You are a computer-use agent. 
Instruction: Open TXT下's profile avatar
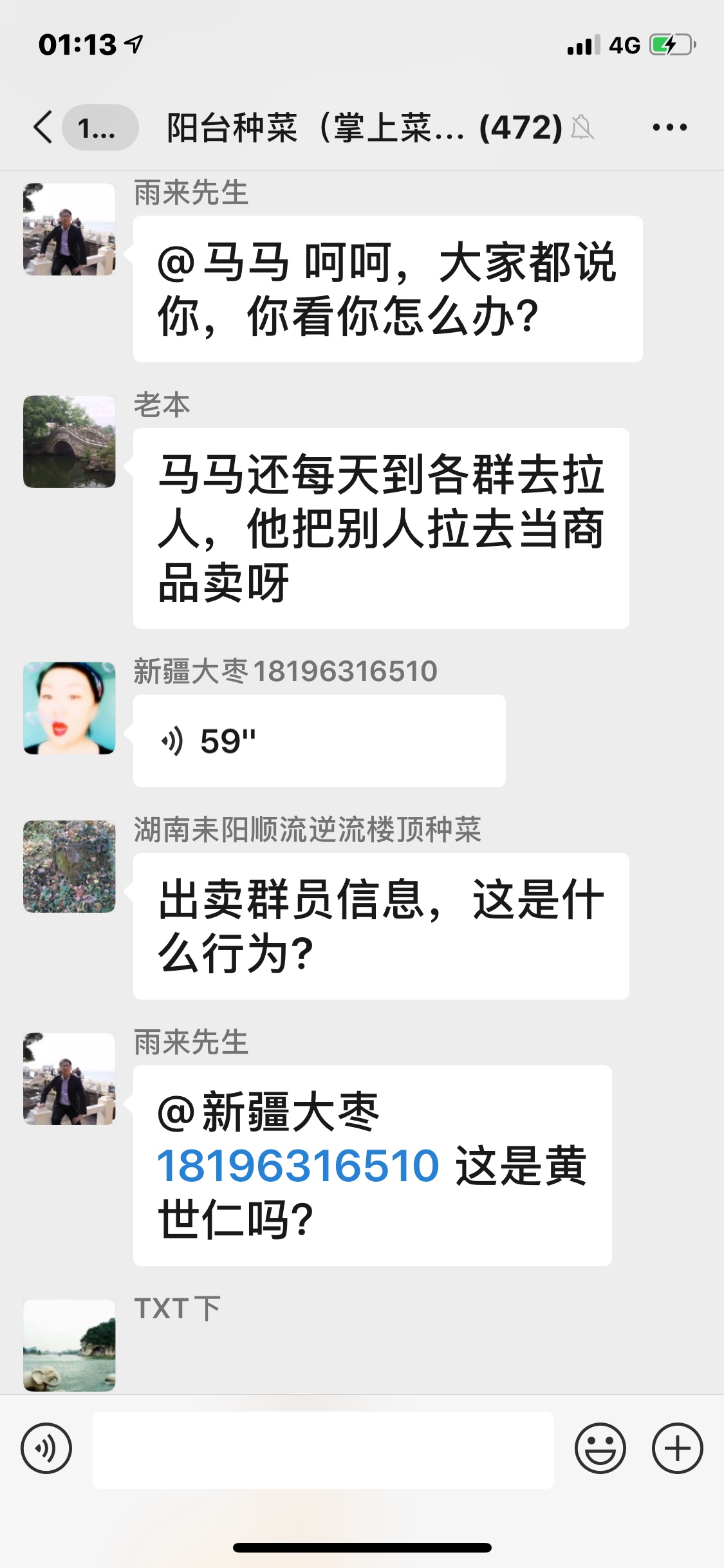[70, 1345]
